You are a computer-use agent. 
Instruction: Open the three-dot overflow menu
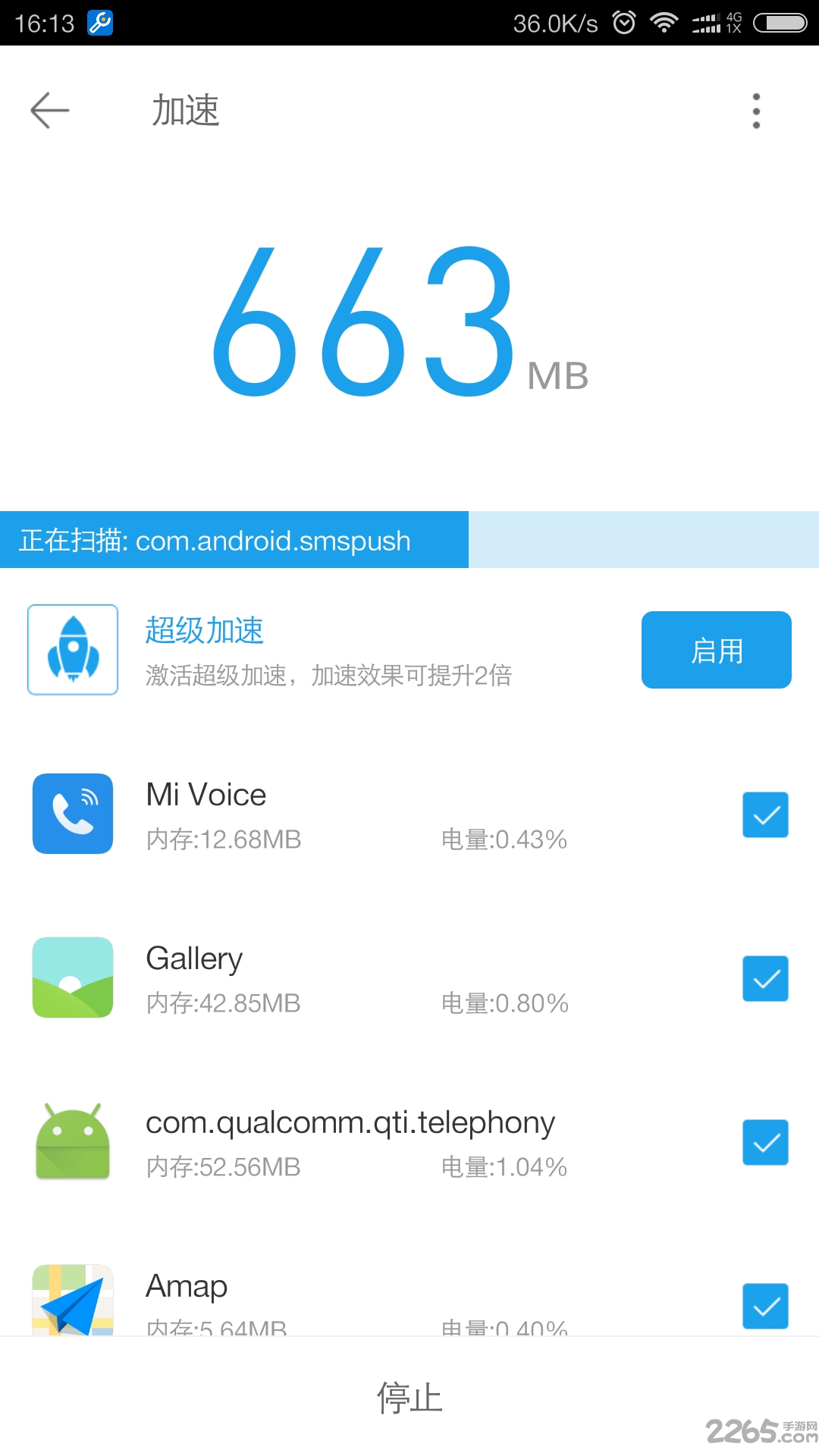tap(755, 111)
